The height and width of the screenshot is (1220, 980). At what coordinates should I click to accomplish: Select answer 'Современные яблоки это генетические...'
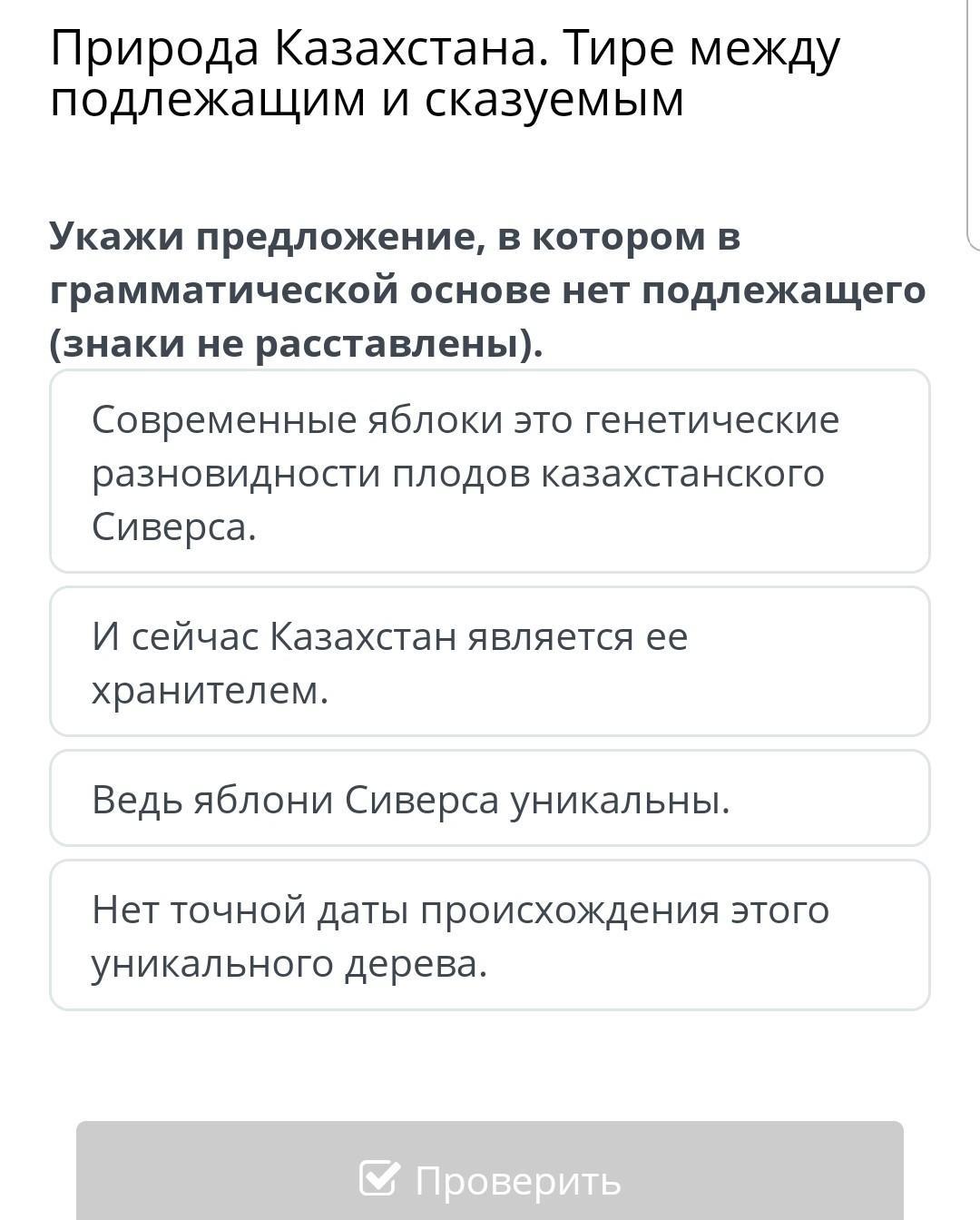[x=490, y=472]
